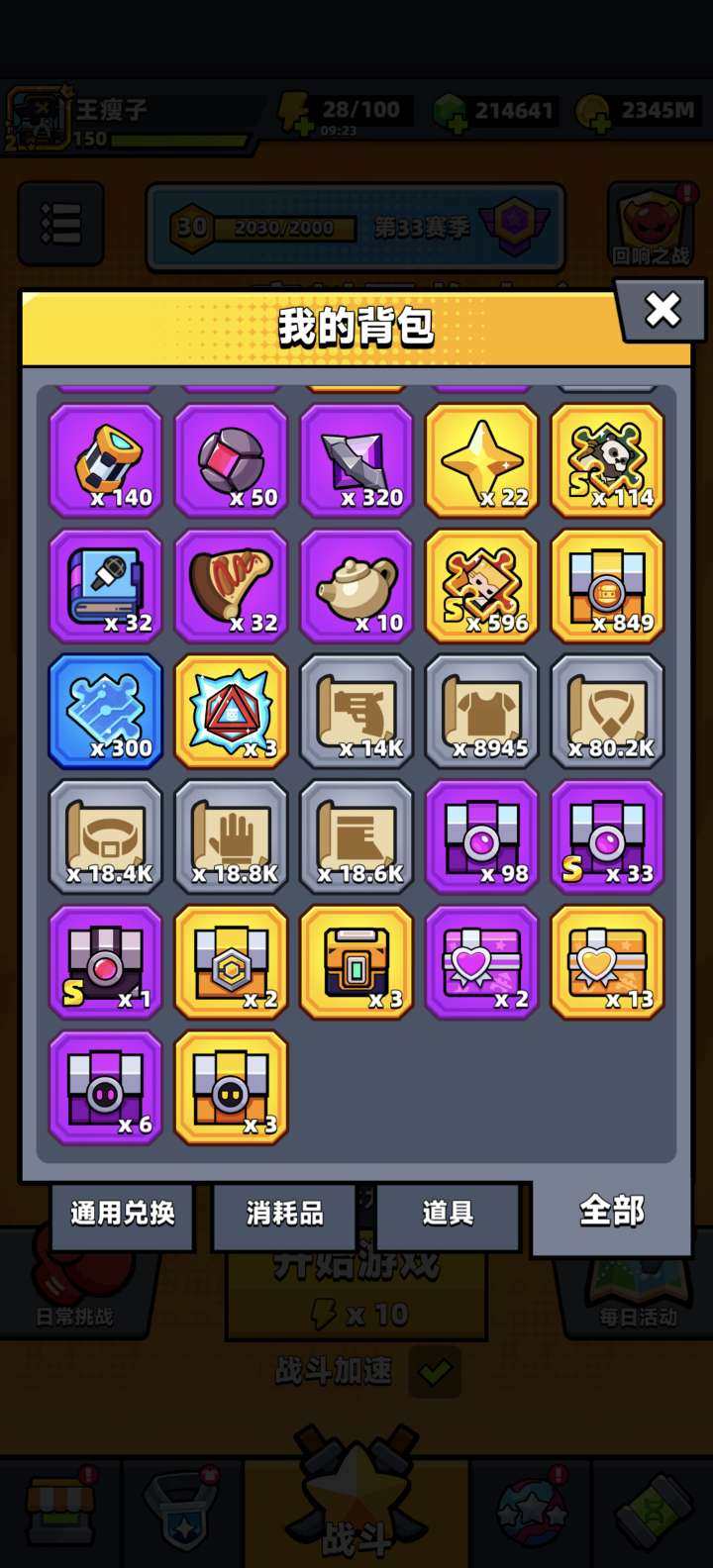Open the purple chest with x98
The width and height of the screenshot is (713, 1568).
pyautogui.click(x=482, y=836)
